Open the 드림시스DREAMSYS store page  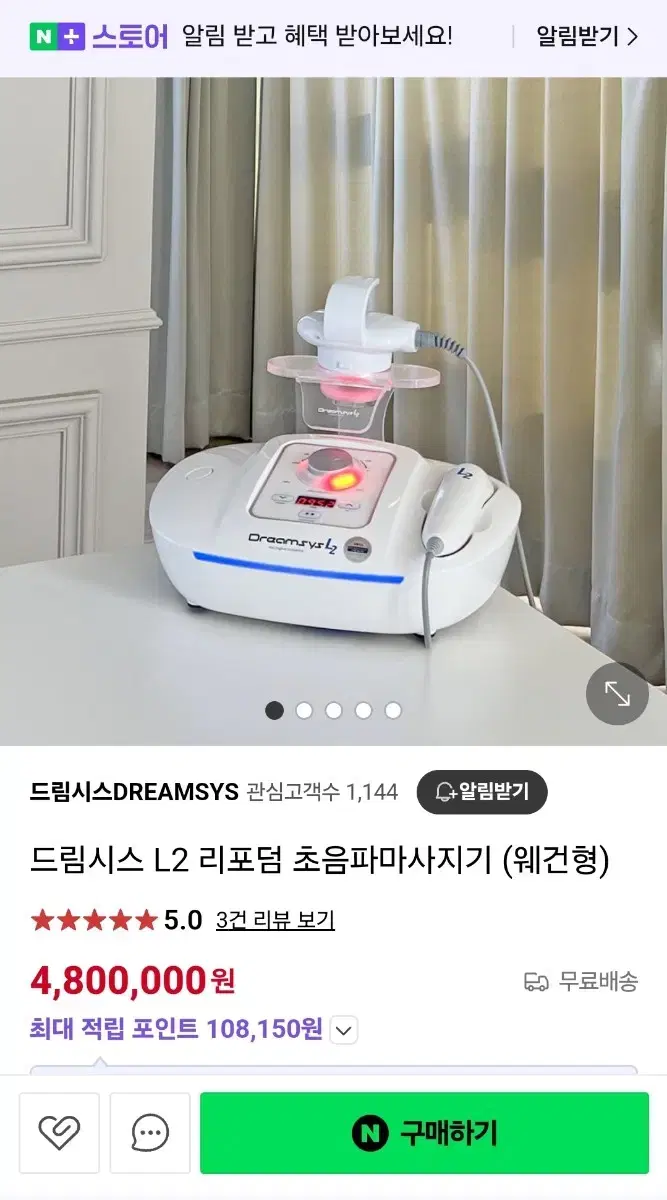click(x=134, y=793)
